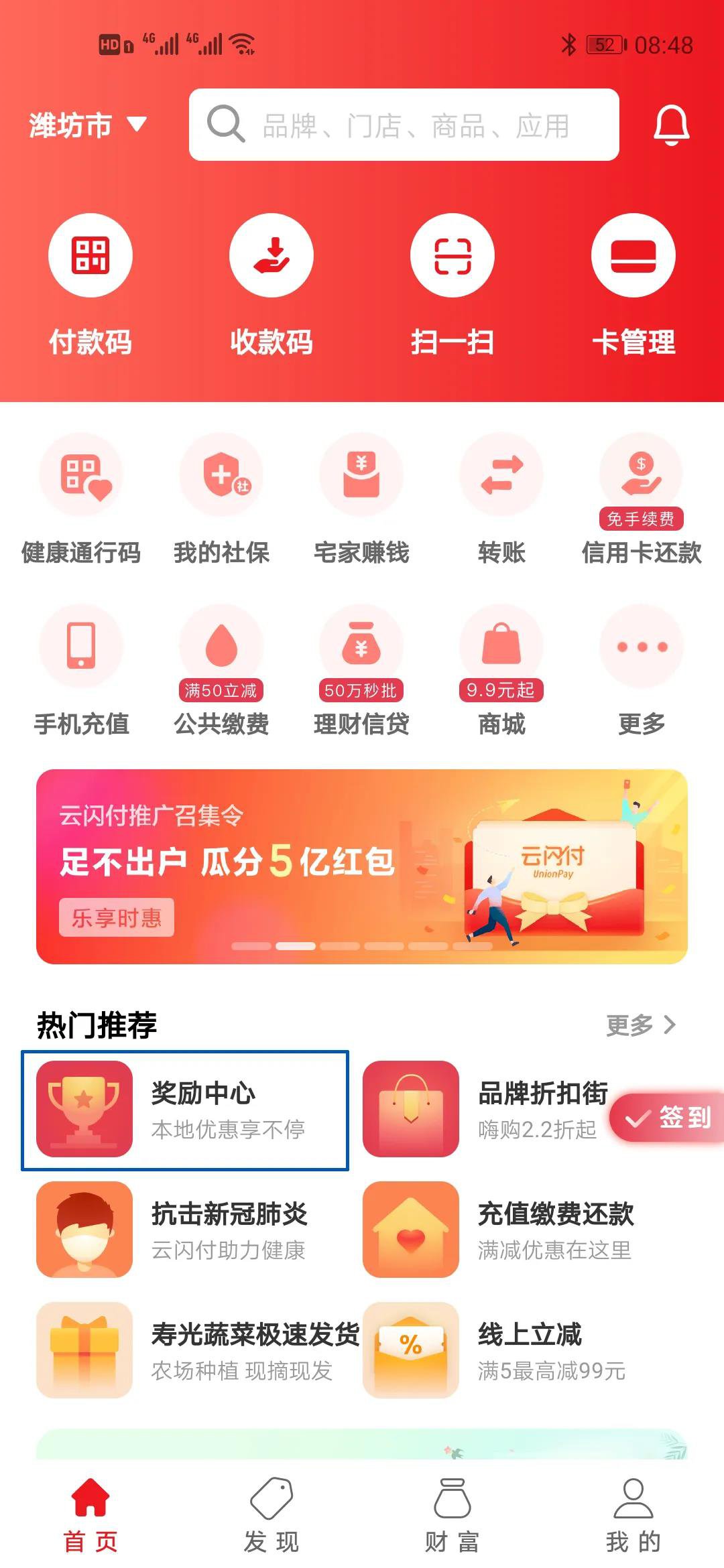Open the 更多 three-dots services icon

pyautogui.click(x=642, y=647)
